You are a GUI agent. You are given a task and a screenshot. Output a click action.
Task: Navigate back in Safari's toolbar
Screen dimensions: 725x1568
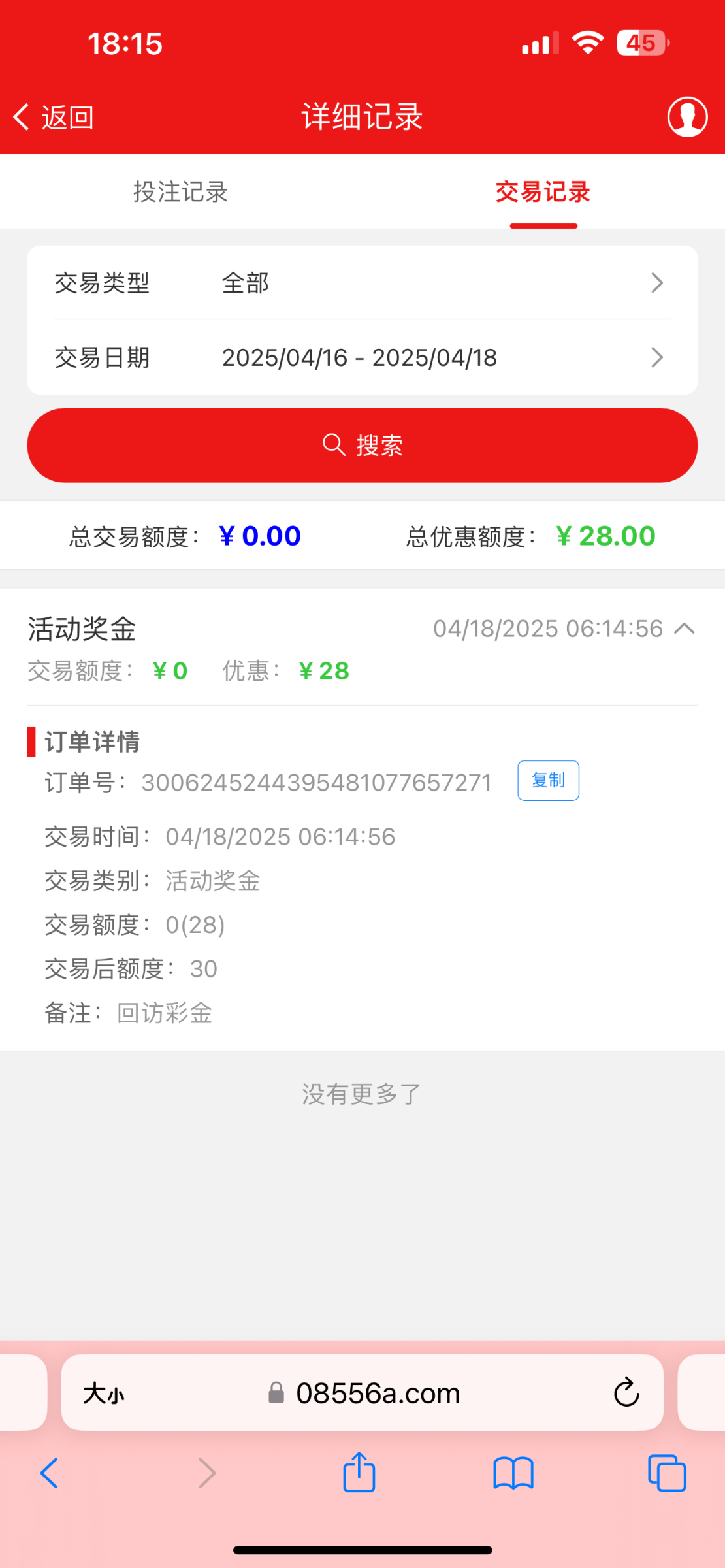[x=50, y=1473]
